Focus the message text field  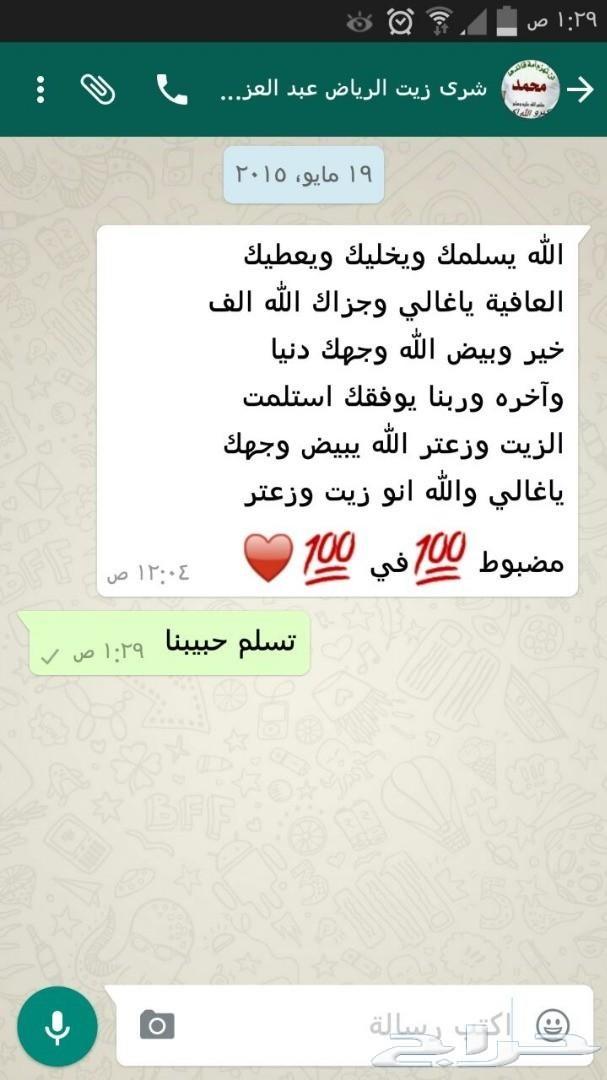point(350,1025)
